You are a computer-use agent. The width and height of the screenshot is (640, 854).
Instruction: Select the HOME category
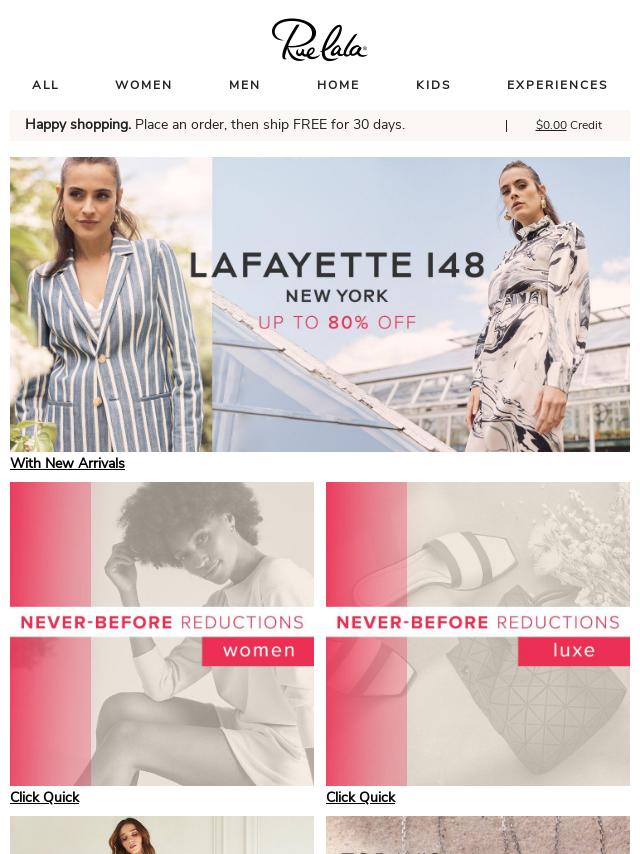(x=338, y=85)
